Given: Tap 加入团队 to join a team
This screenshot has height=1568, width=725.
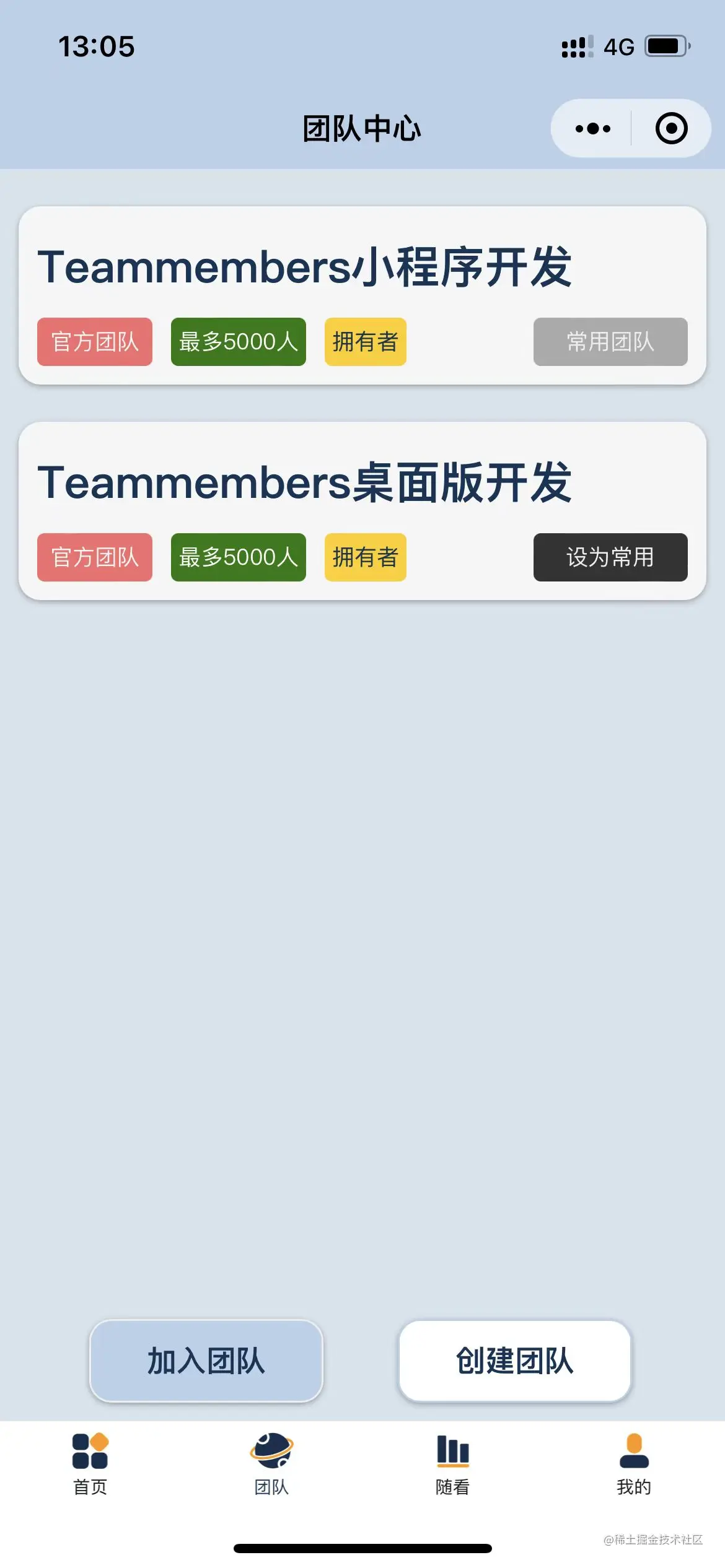Looking at the screenshot, I should click(x=206, y=1361).
